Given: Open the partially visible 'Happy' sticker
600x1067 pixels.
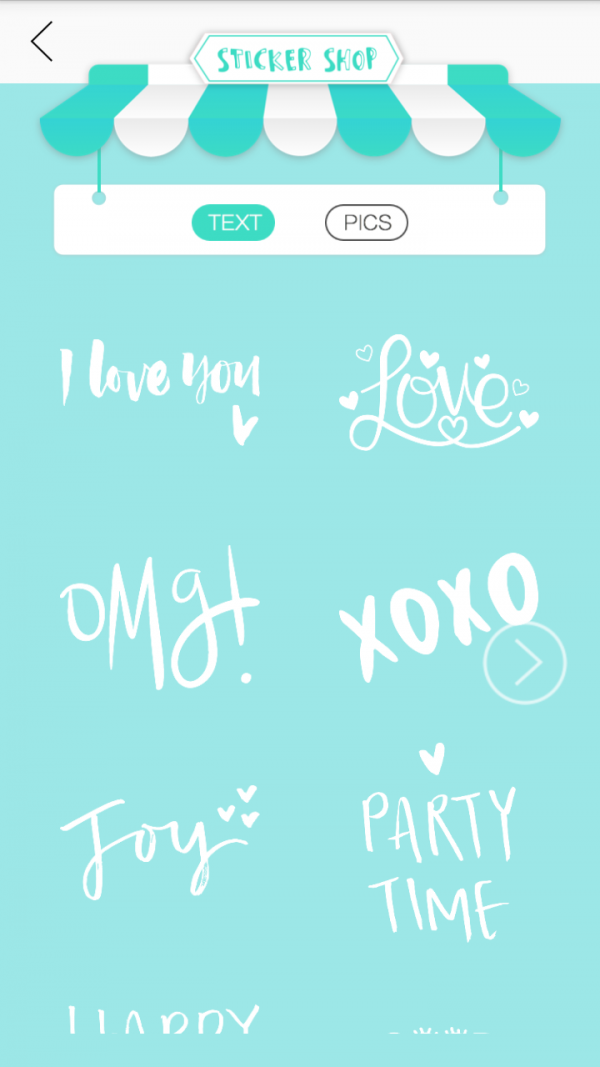Looking at the screenshot, I should tap(163, 1020).
